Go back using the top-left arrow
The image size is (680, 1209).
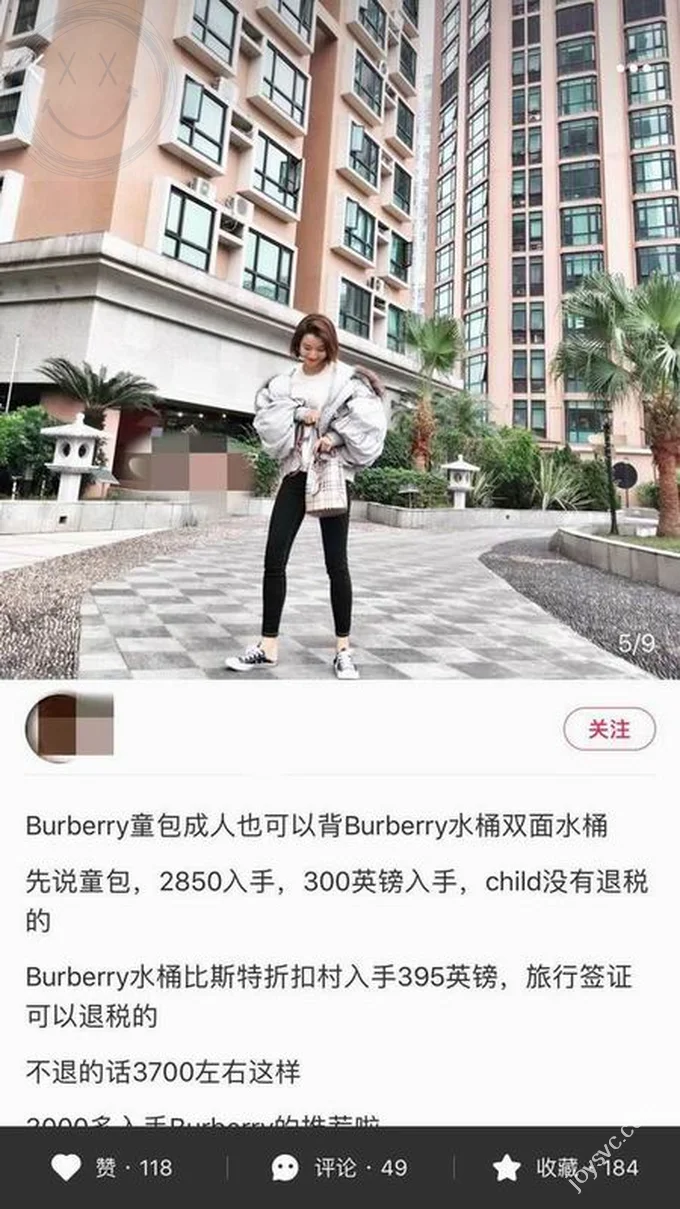[34, 68]
